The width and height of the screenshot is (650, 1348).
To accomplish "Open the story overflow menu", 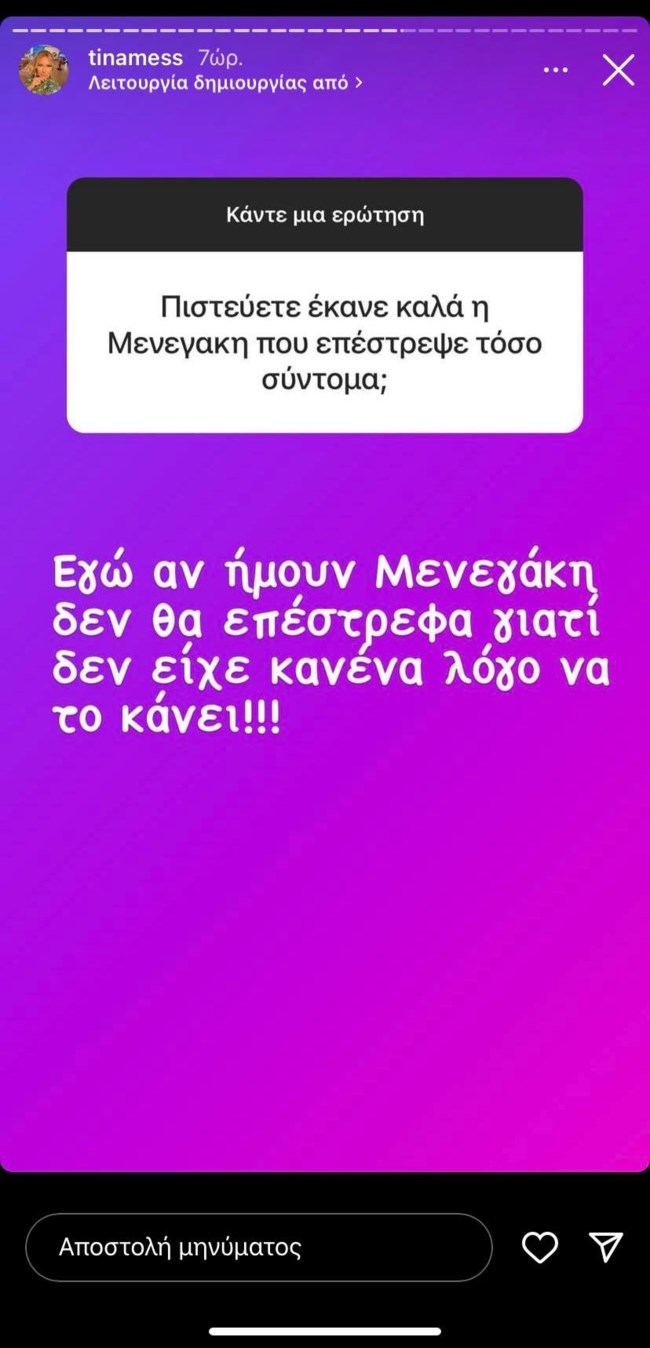I will tap(555, 70).
